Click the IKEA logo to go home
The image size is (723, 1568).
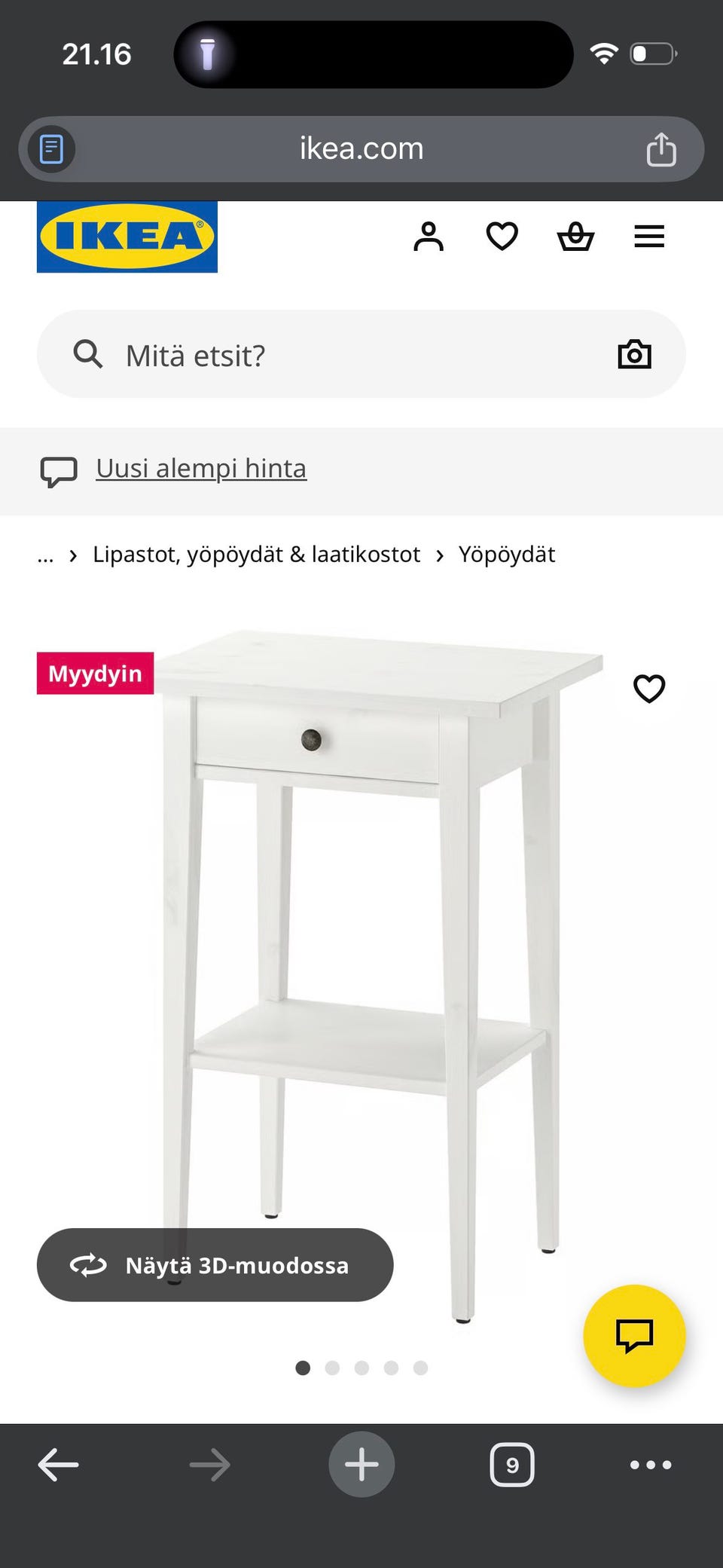point(127,235)
